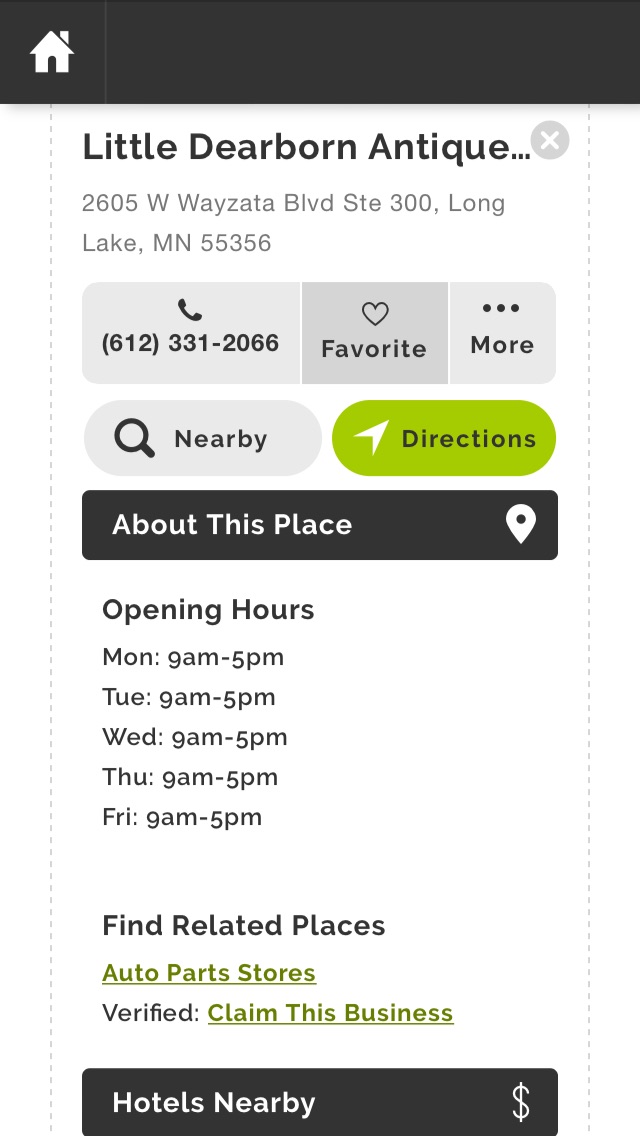Go to the home screen icon

[52, 52]
